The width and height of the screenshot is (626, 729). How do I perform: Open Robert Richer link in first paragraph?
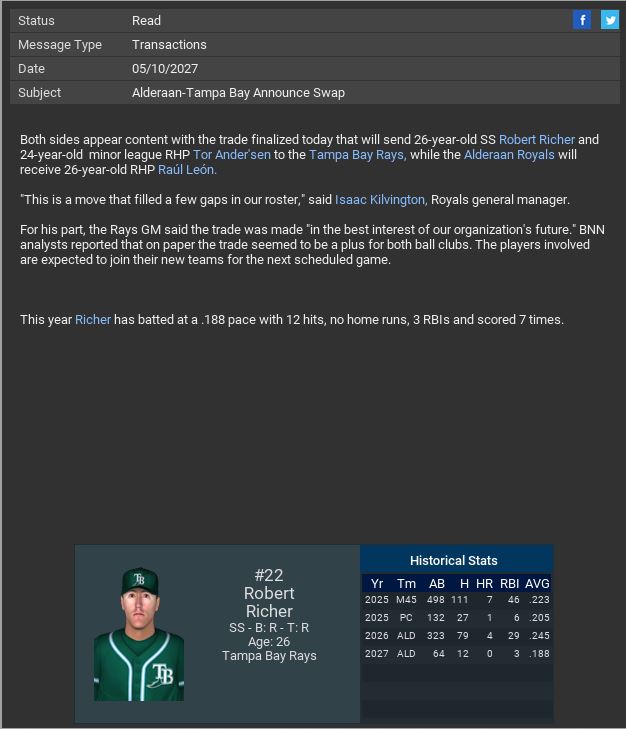(537, 140)
